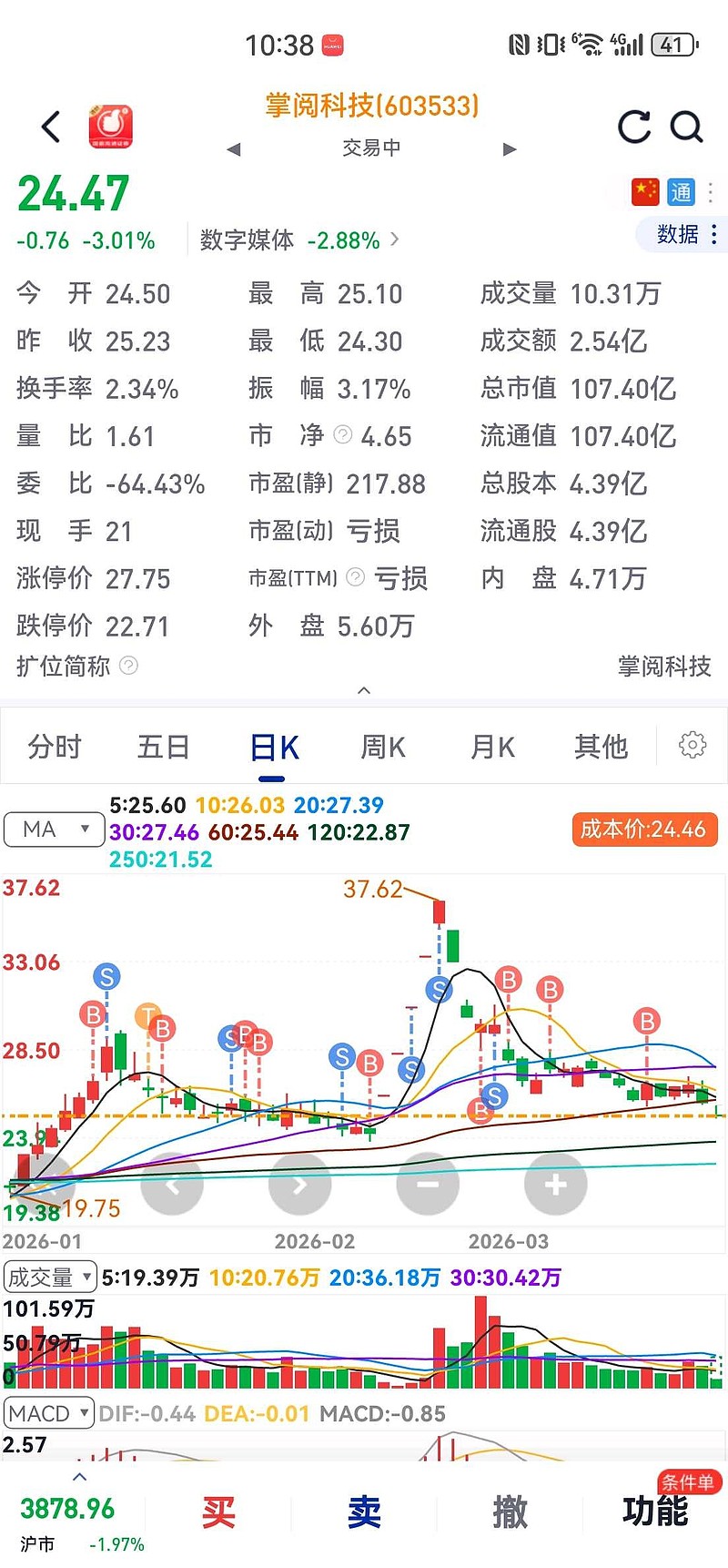The image size is (728, 1568).
Task: Zoom in on chart with plus icon
Action: coord(555,1184)
